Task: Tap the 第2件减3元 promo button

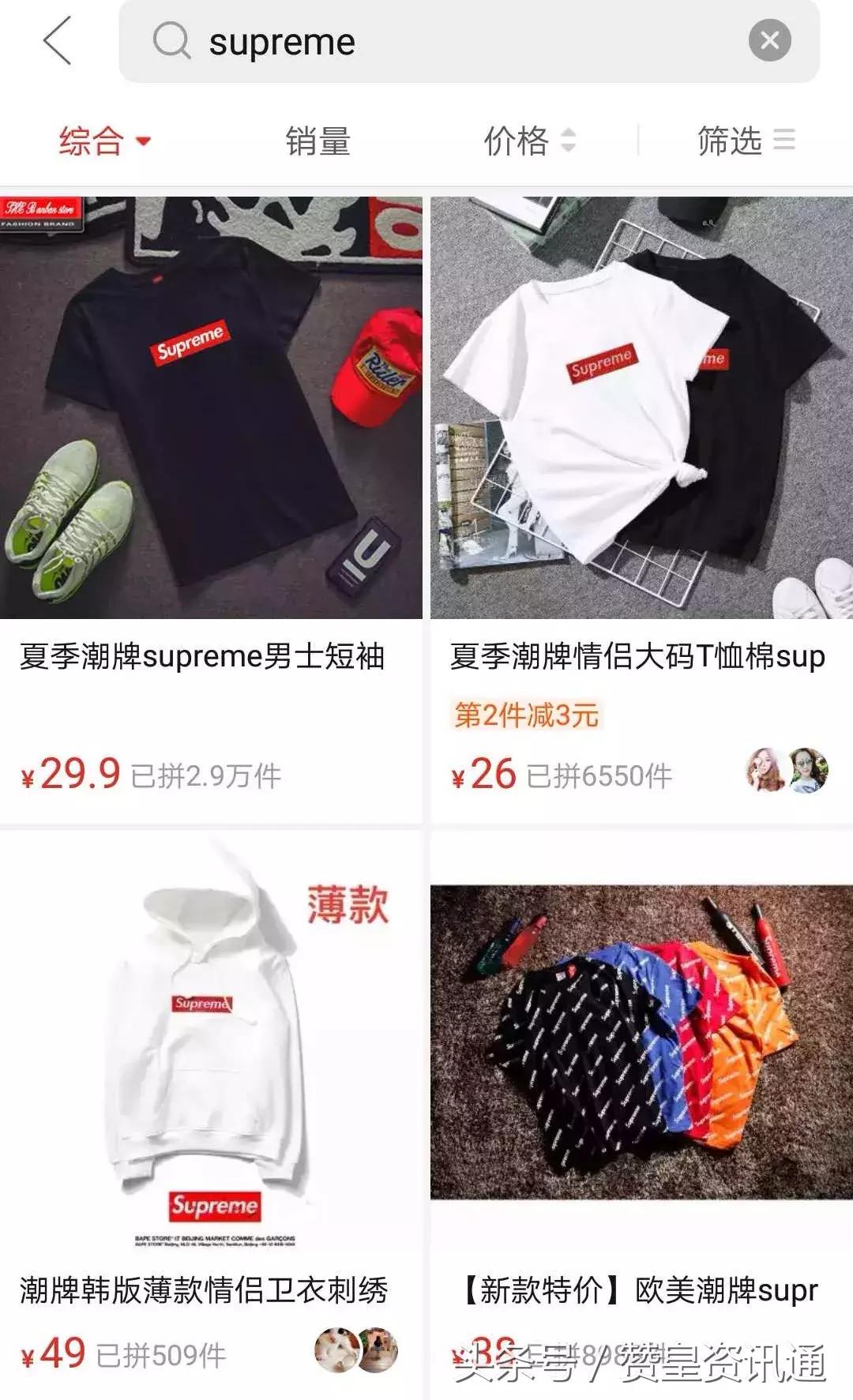Action: 527,713
